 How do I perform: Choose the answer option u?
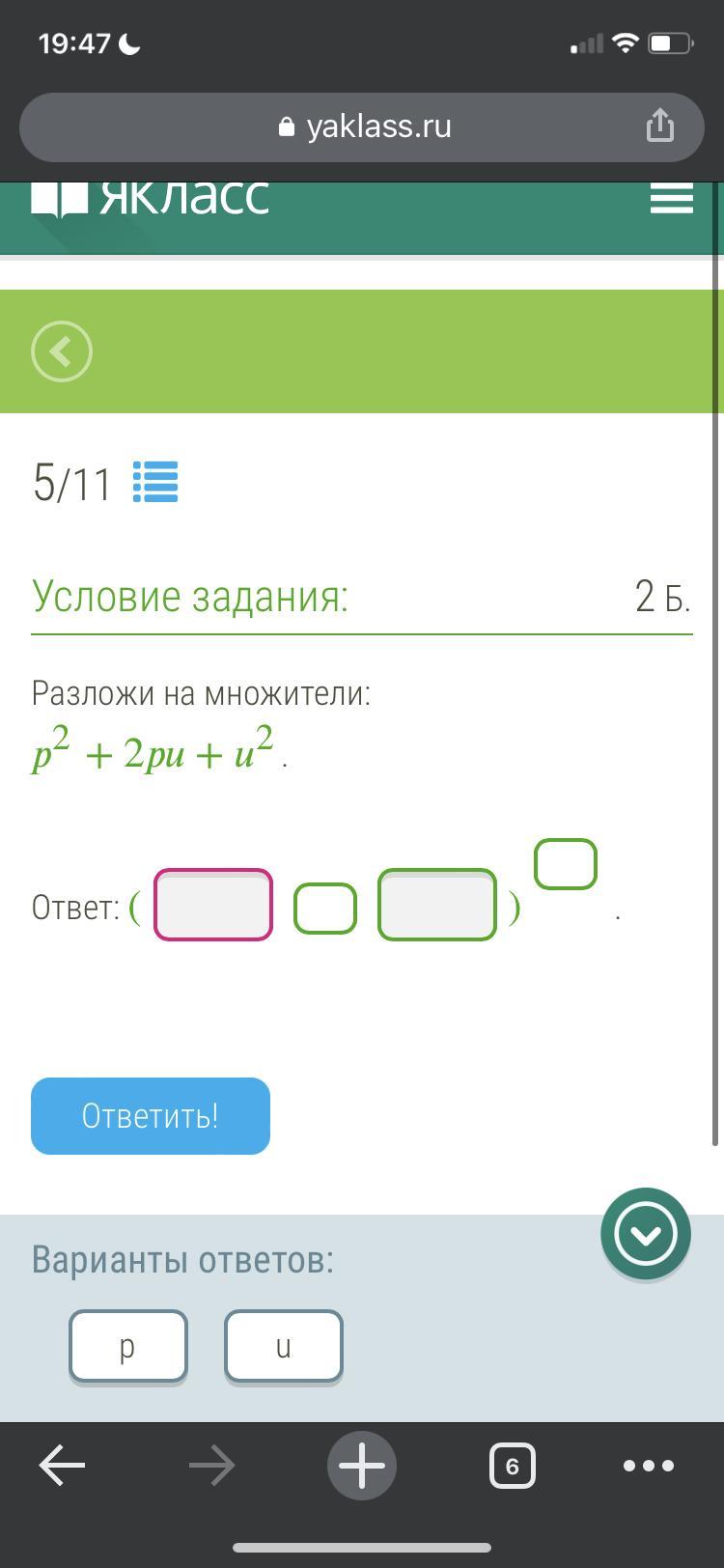(x=284, y=1346)
